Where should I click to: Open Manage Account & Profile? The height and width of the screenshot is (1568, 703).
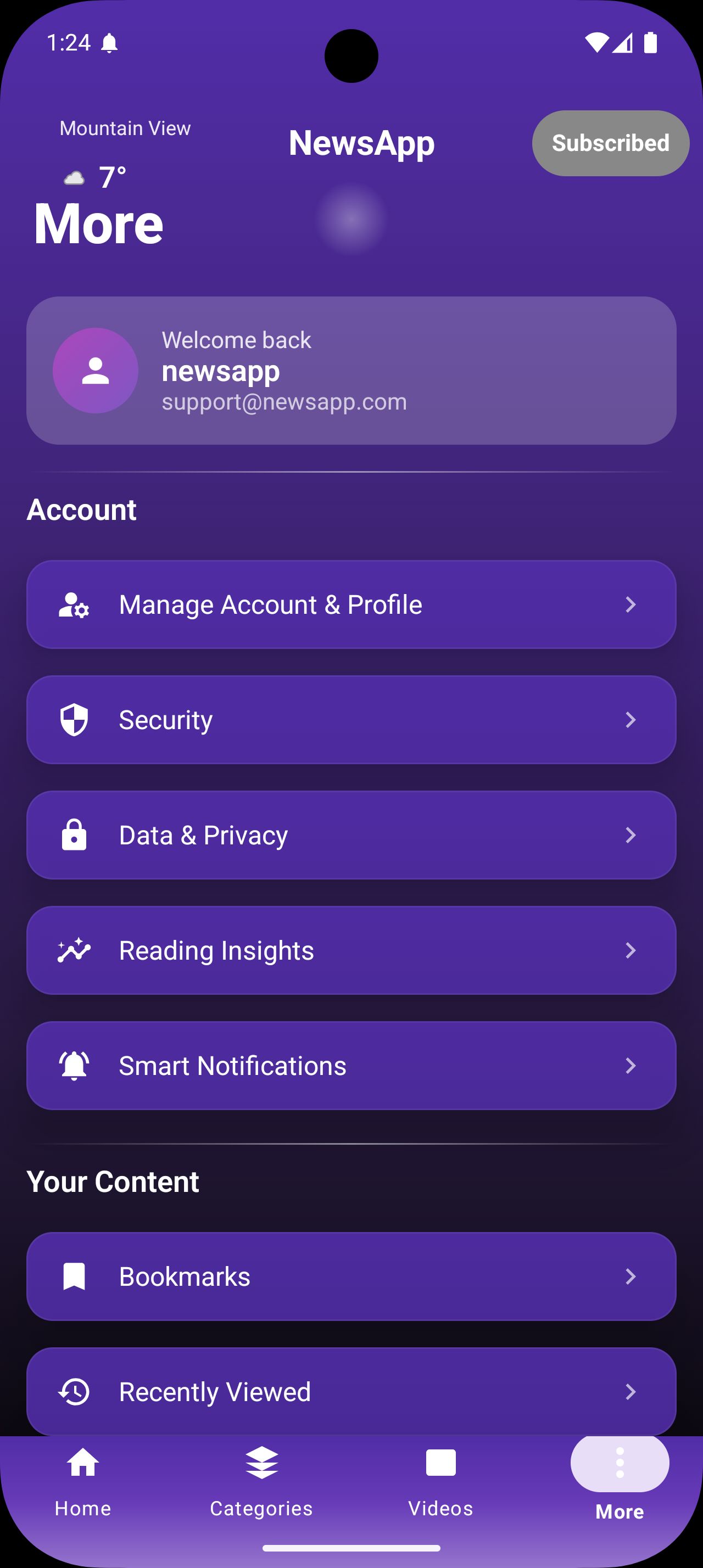click(x=351, y=604)
